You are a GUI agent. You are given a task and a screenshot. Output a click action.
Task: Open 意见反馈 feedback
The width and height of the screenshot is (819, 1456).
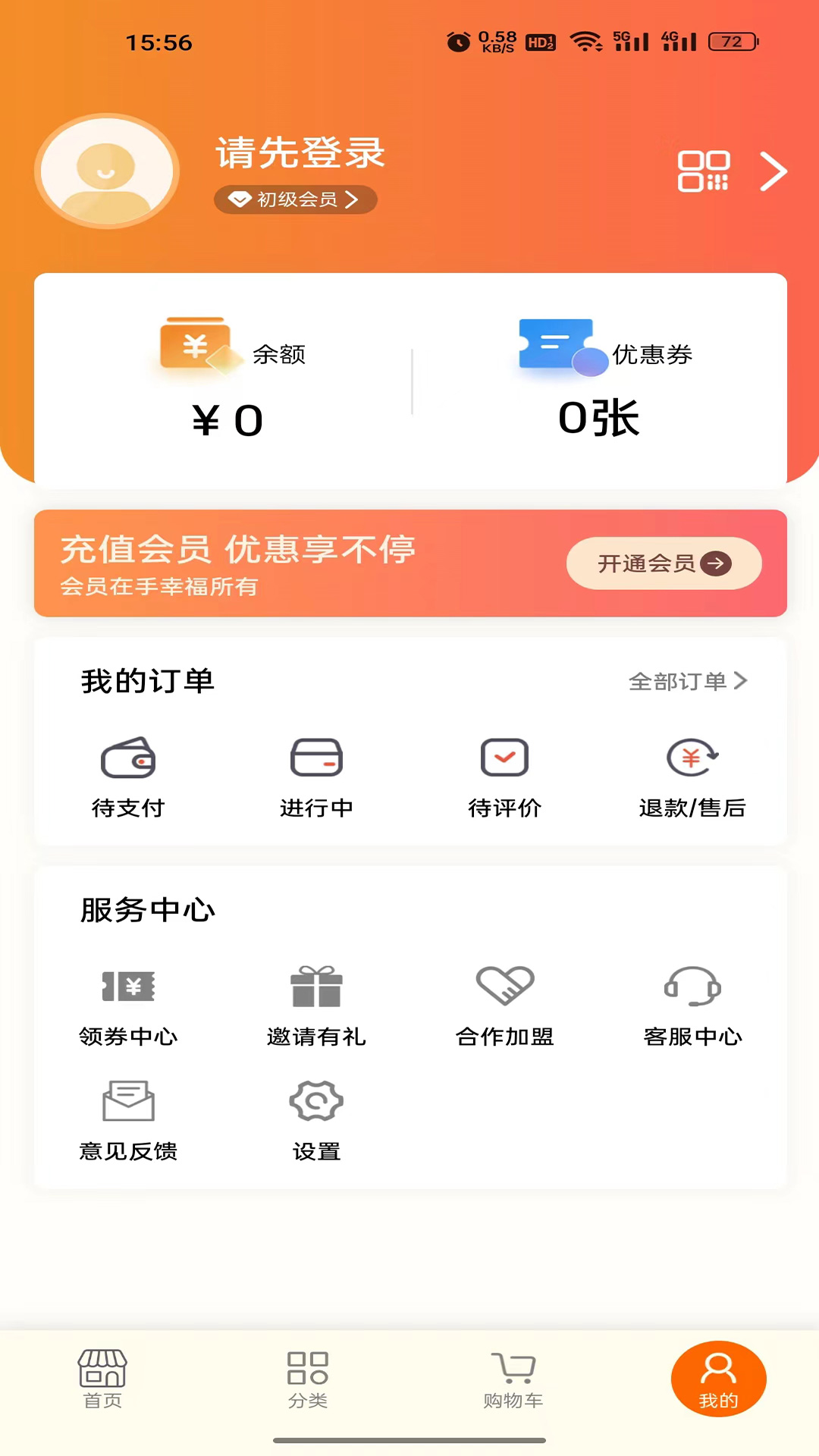pyautogui.click(x=128, y=1120)
